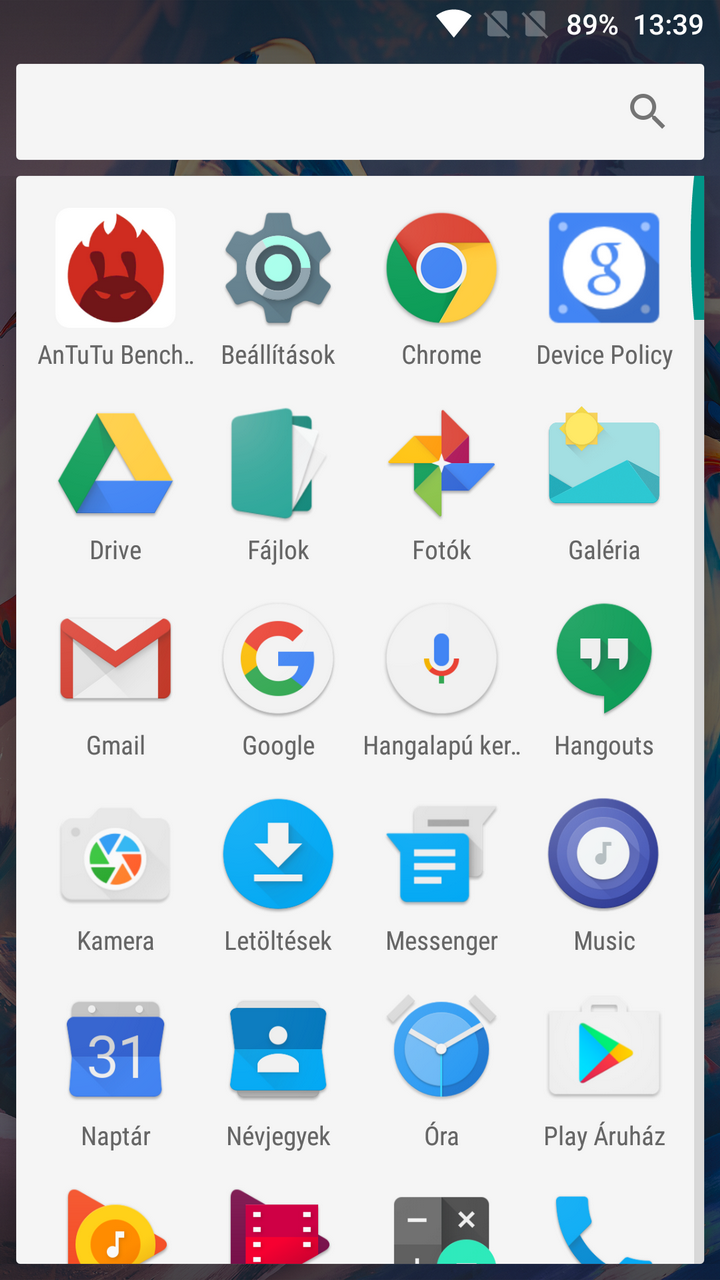Open Beállítások settings app
The width and height of the screenshot is (720, 1280).
[x=278, y=268]
